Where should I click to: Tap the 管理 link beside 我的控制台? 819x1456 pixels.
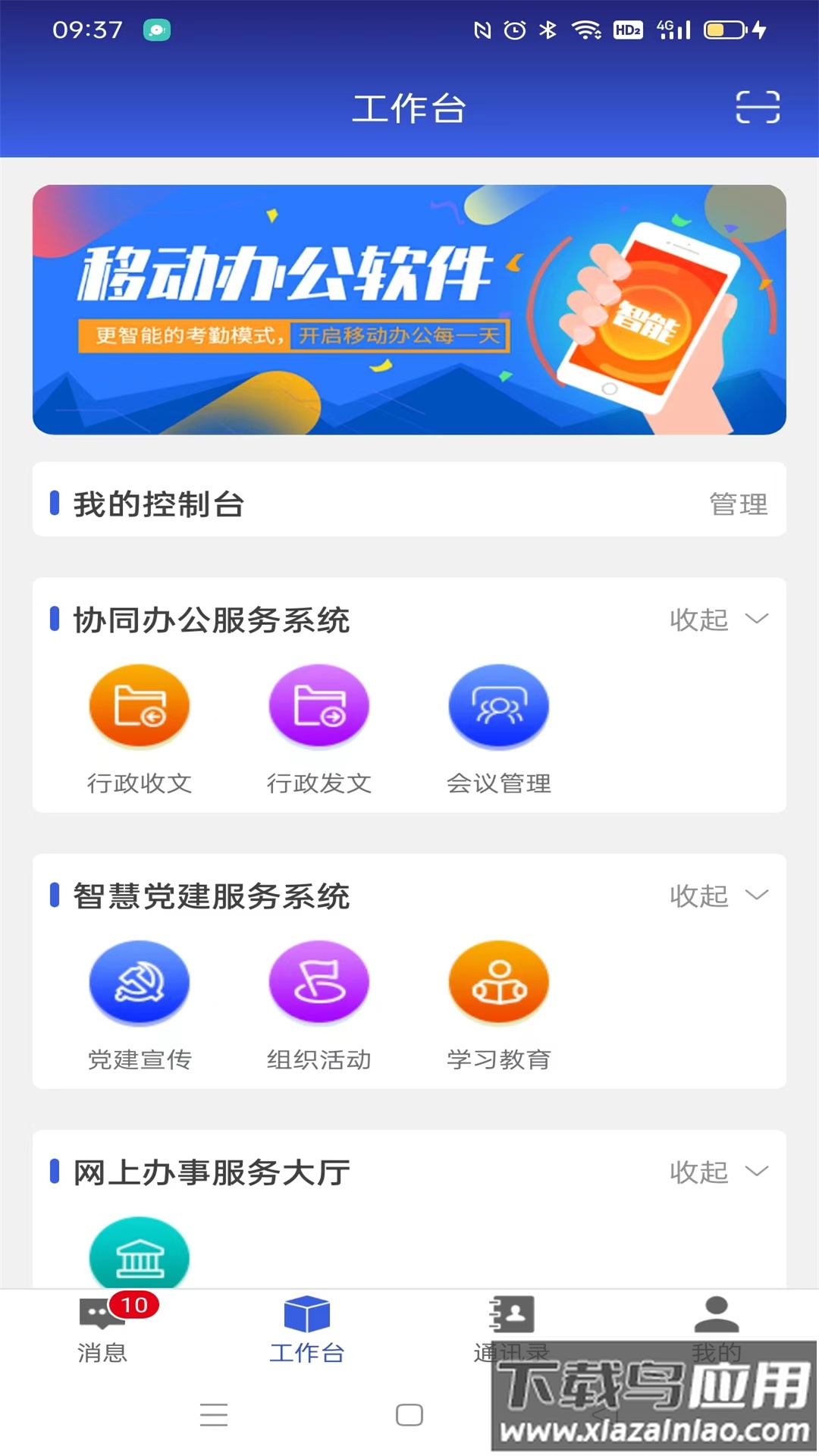point(738,502)
